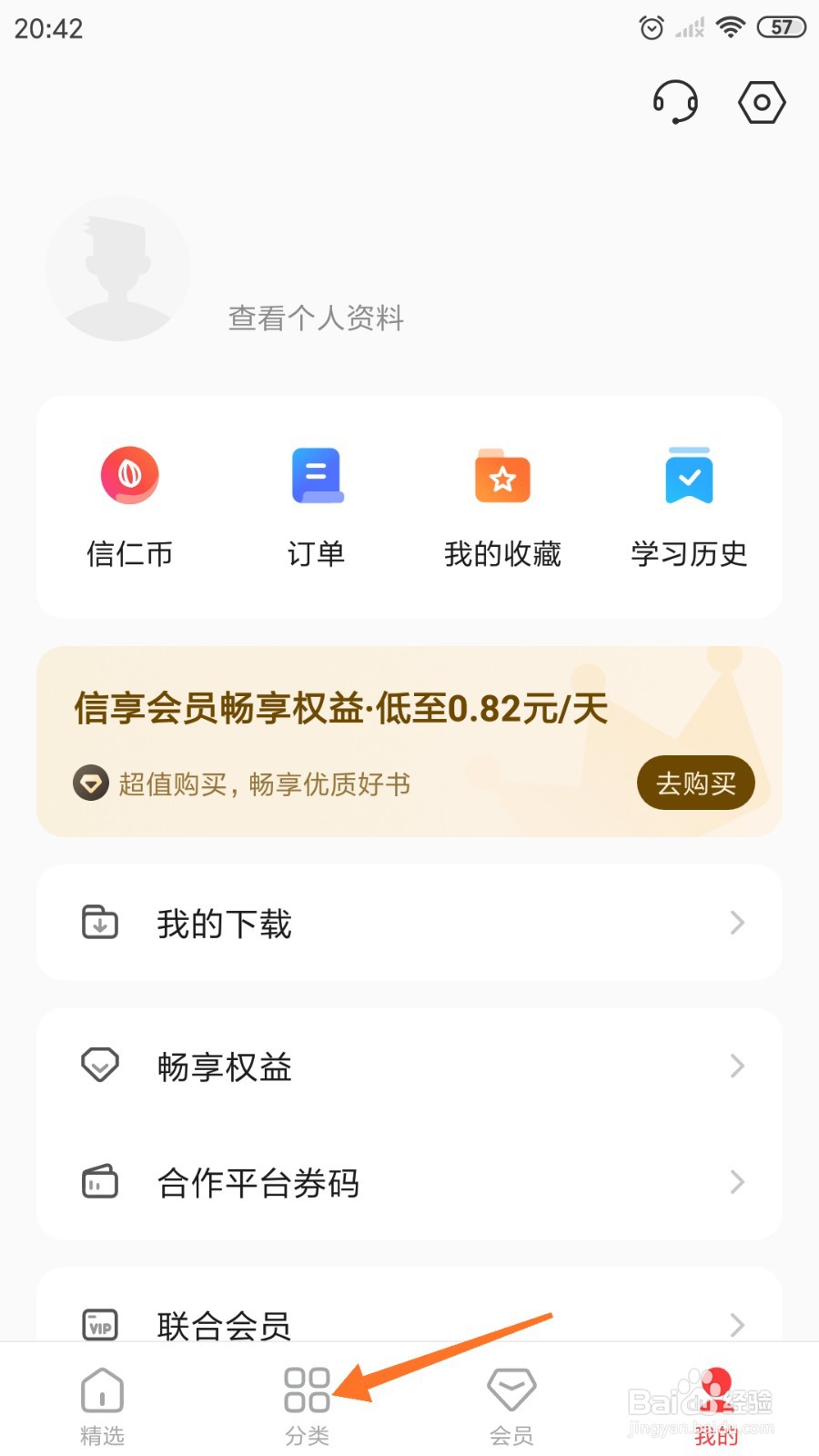Open 查看个人资料 profile link
Viewport: 819px width, 1456px height.
point(315,318)
